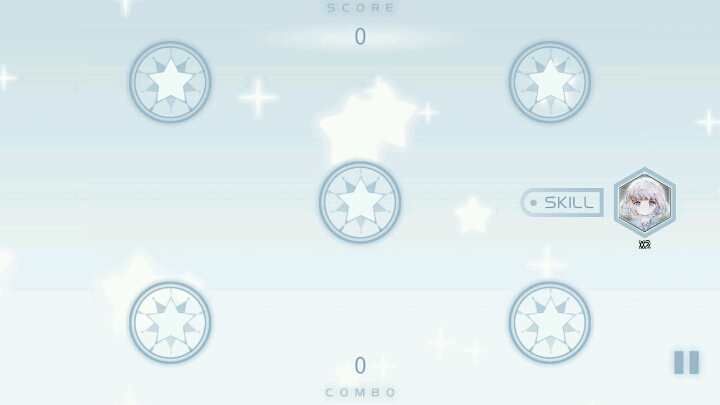This screenshot has height=405, width=720.
Task: Hit the center star note target
Action: click(360, 202)
